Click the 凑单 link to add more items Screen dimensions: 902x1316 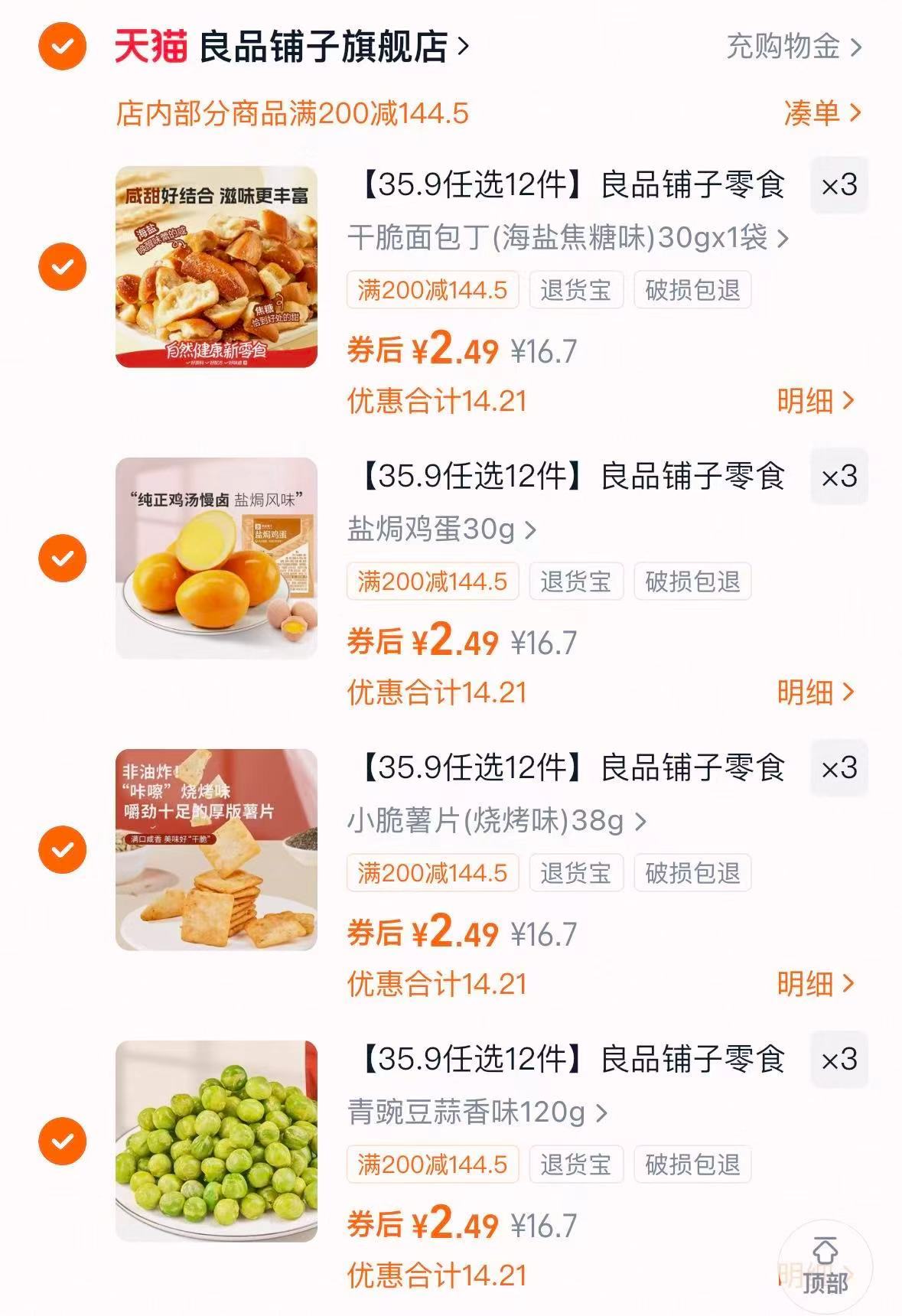coord(813,113)
